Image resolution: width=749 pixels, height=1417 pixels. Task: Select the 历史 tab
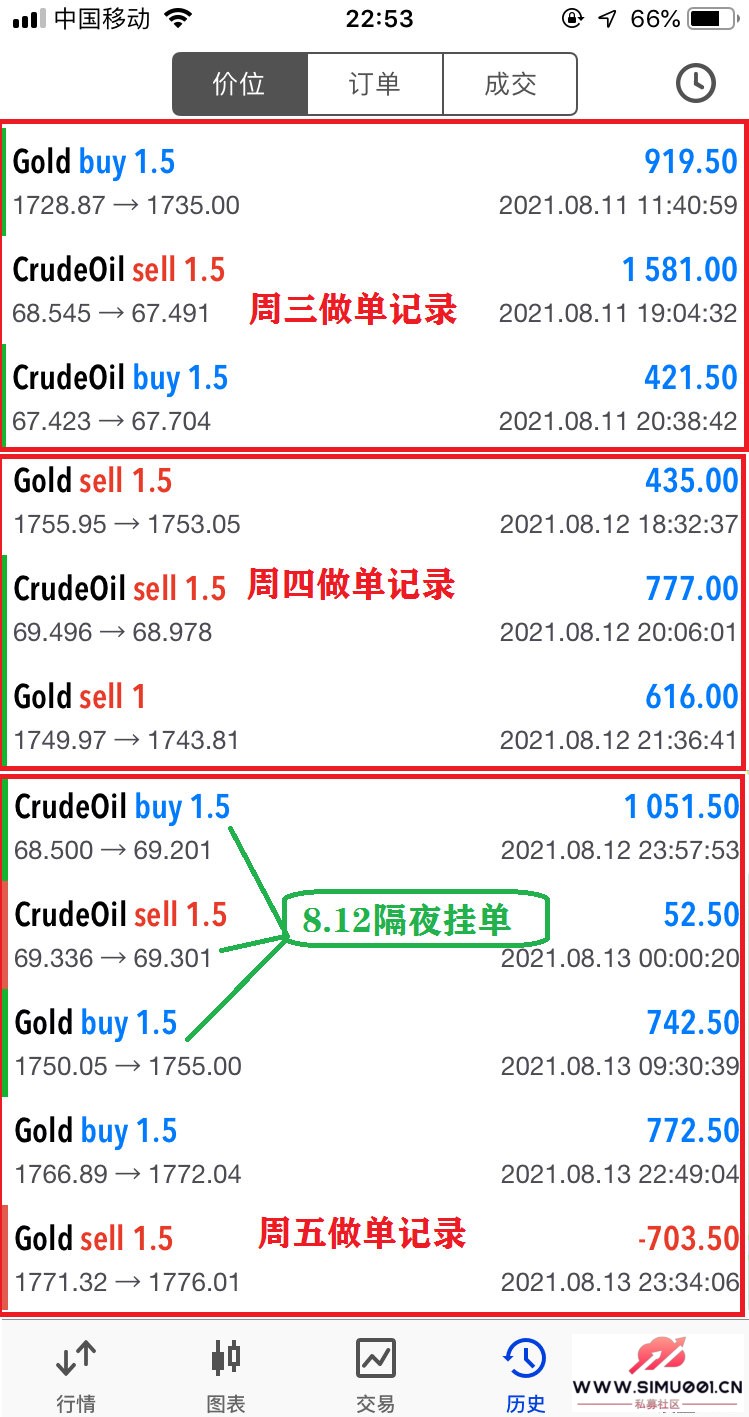[525, 1374]
